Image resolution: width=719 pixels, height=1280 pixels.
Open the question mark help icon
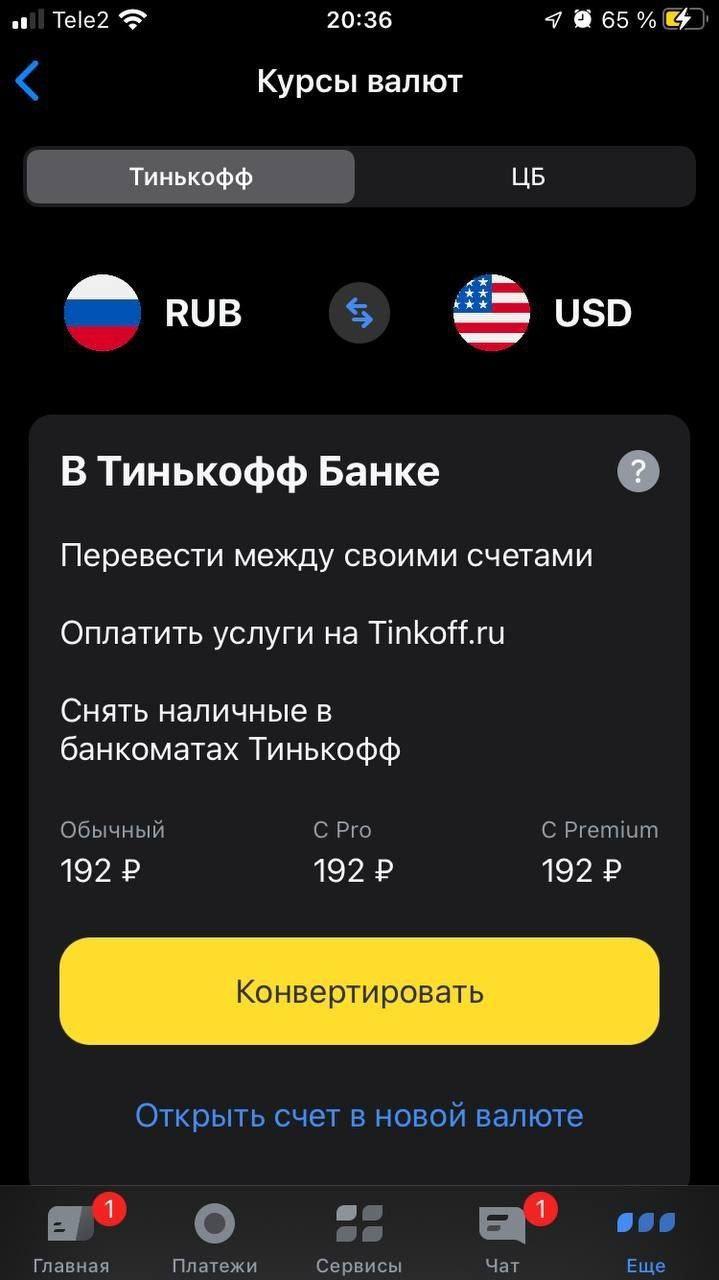click(638, 471)
